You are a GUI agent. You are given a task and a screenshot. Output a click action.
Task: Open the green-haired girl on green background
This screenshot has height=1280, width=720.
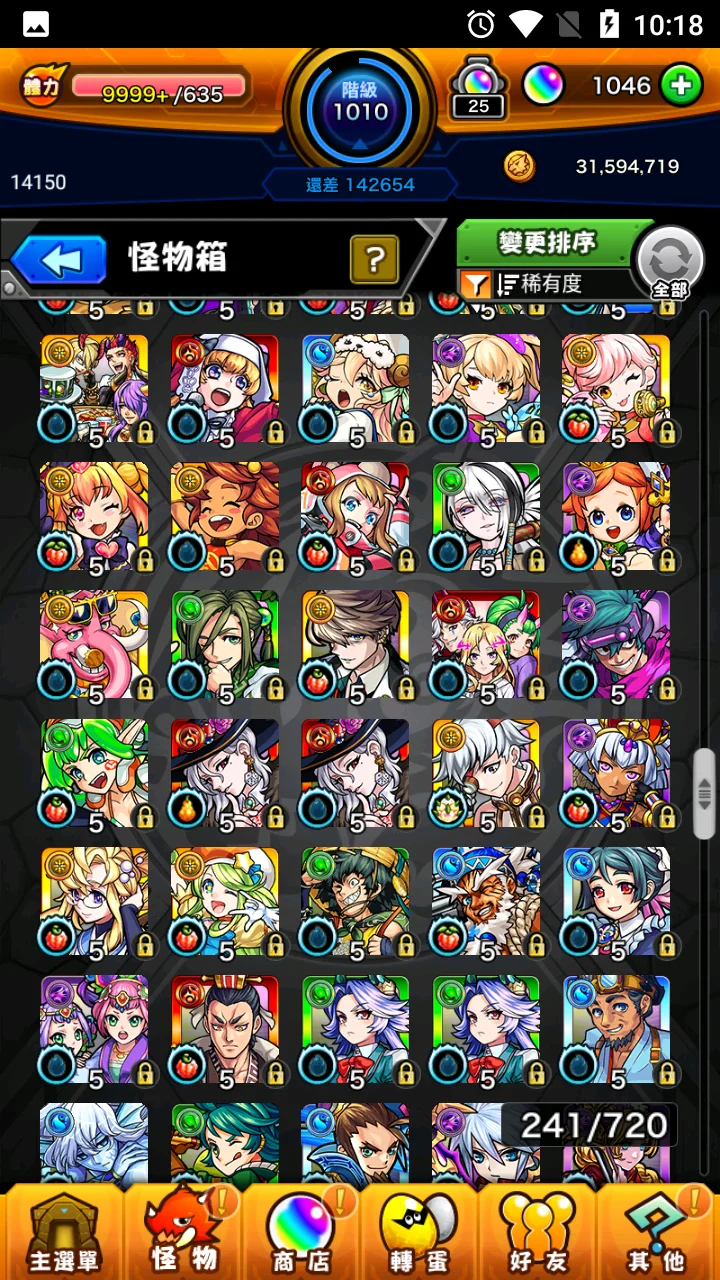tap(94, 773)
